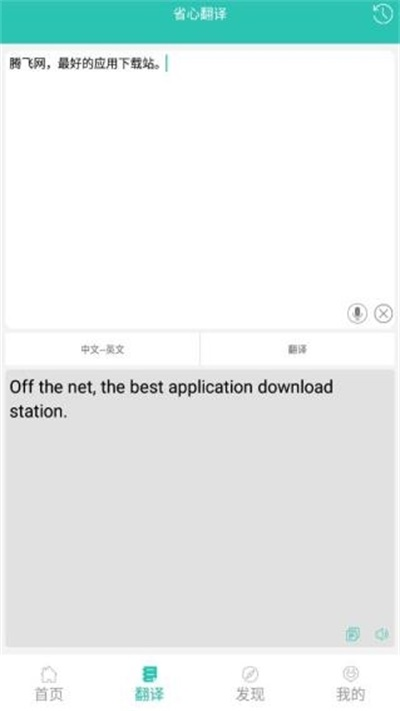Switch to the 首页 home tab
The image size is (400, 711).
point(49,683)
